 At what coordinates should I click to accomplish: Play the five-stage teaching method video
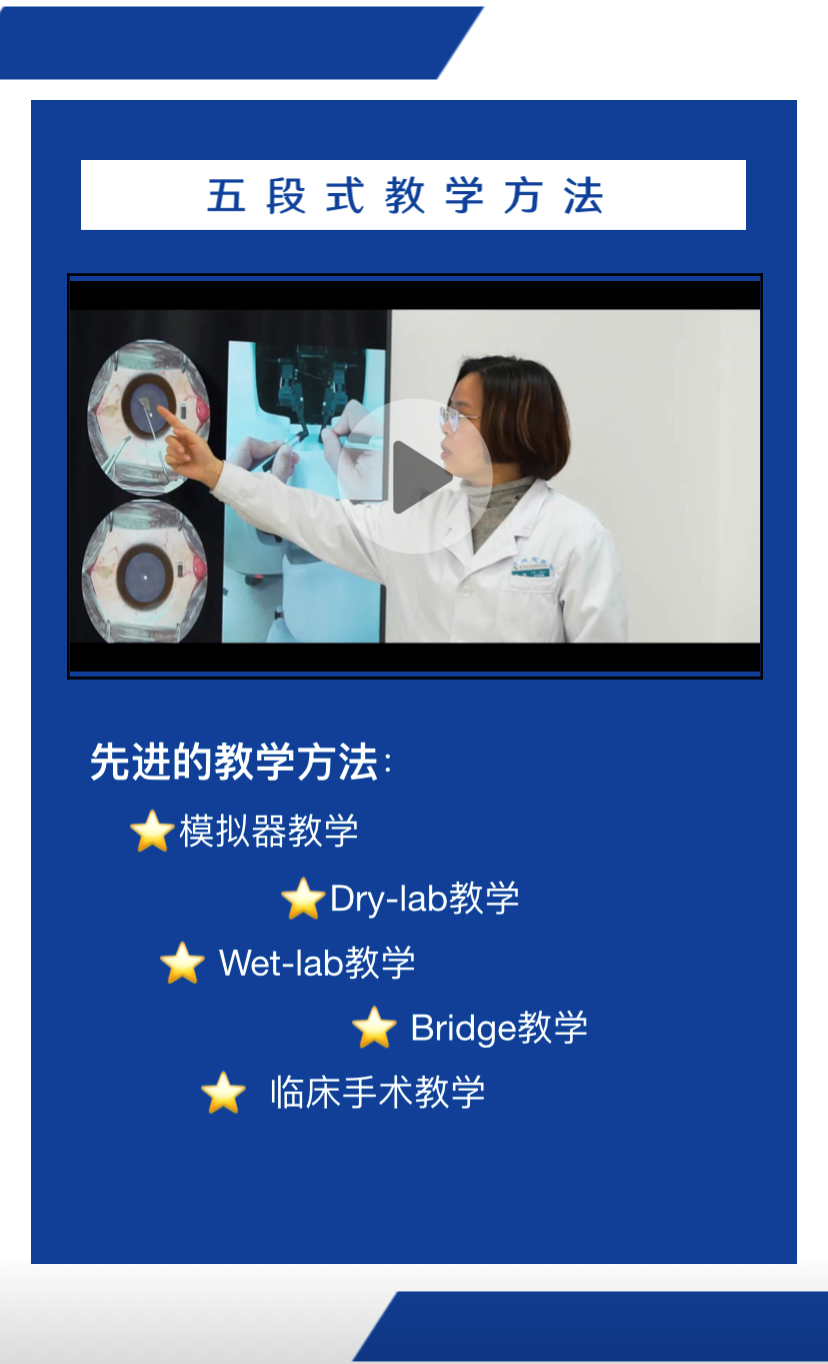coord(414,477)
